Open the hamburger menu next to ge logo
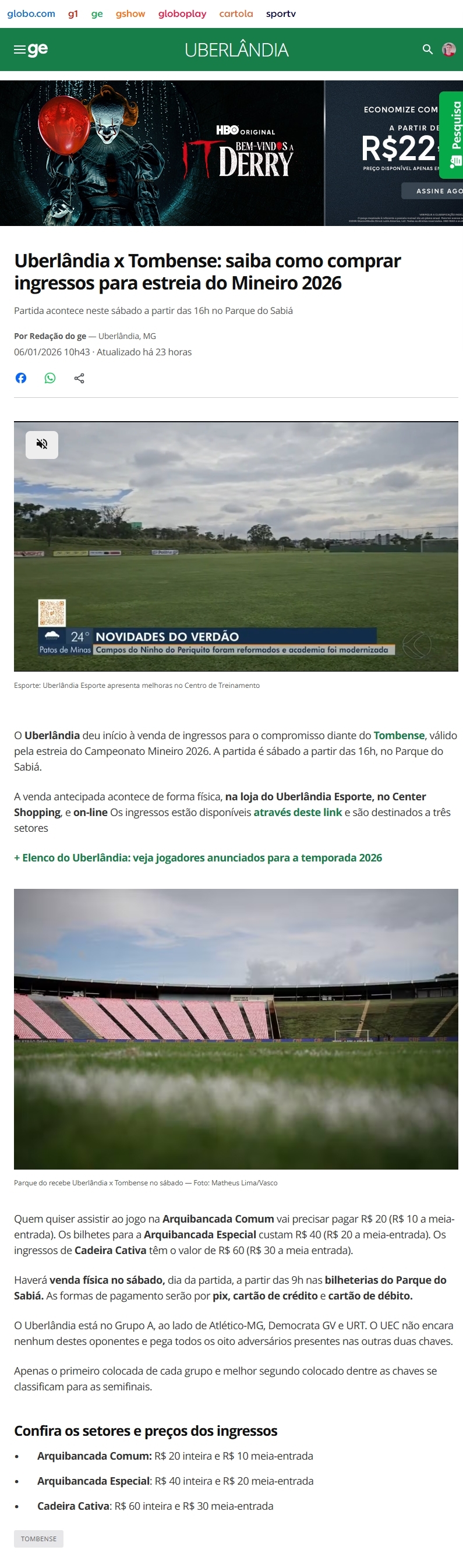Viewport: 463px width, 1568px height. pyautogui.click(x=19, y=50)
